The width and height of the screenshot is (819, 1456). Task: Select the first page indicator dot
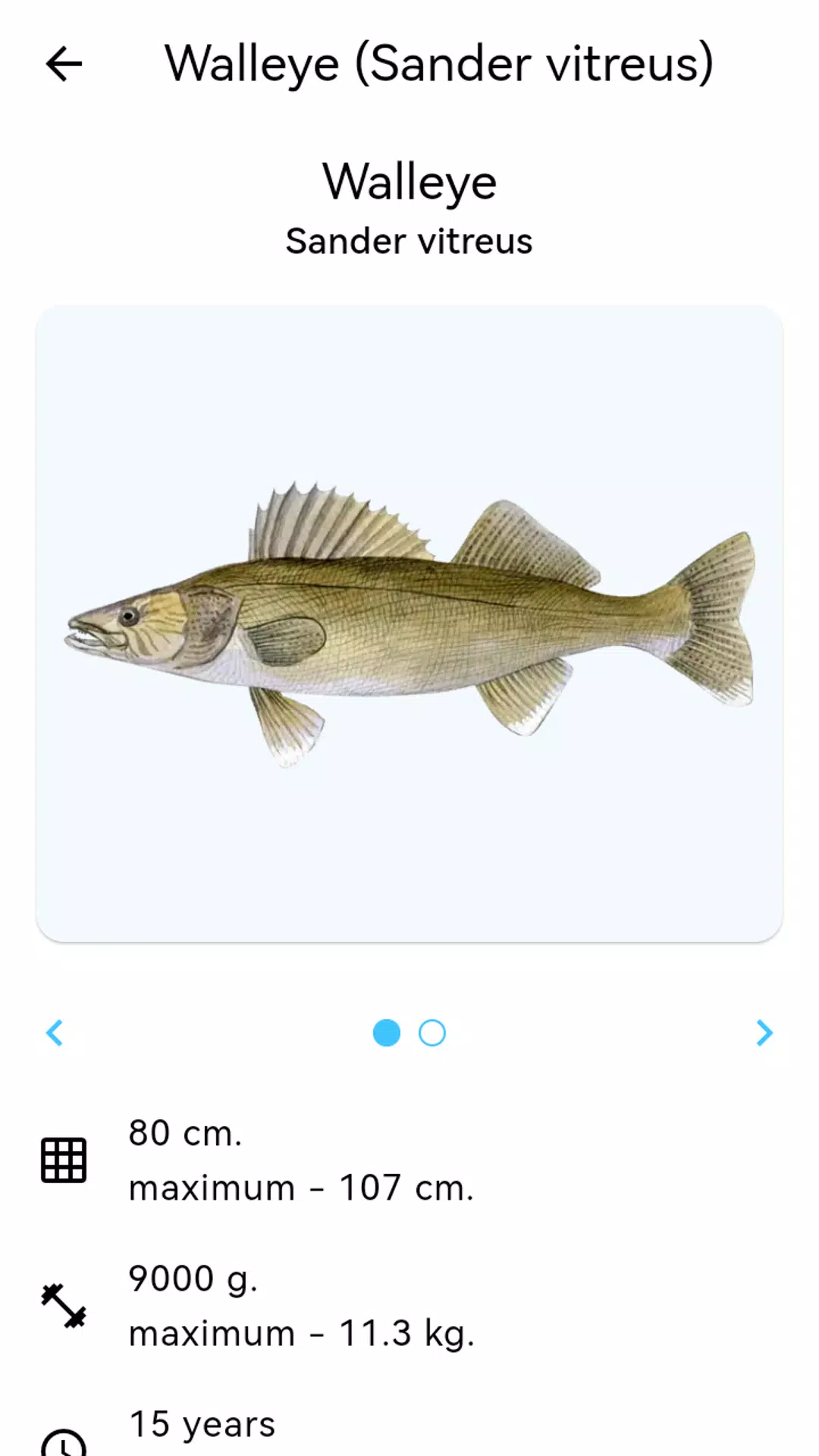pyautogui.click(x=387, y=1033)
